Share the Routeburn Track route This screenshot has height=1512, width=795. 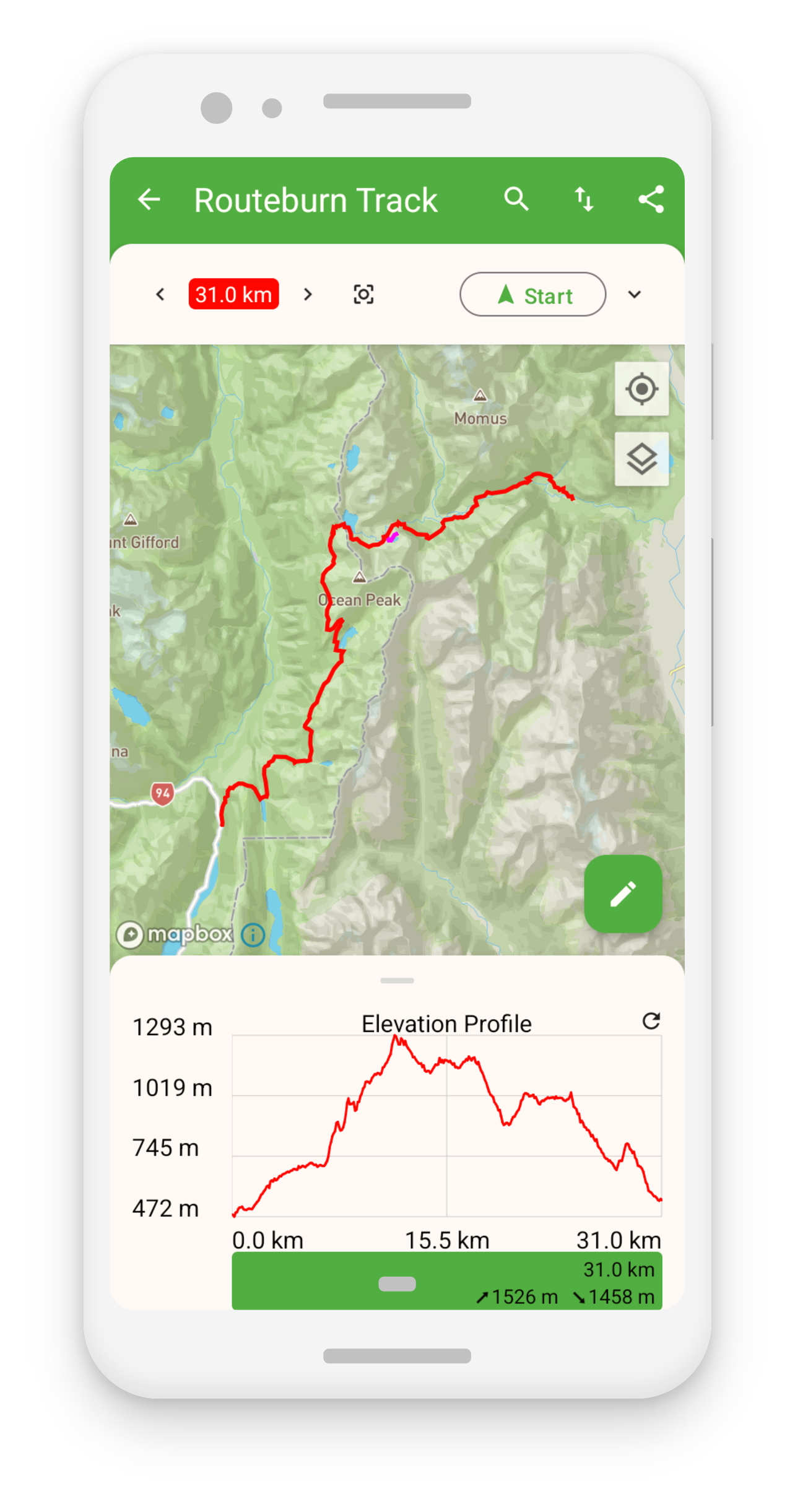tap(651, 200)
